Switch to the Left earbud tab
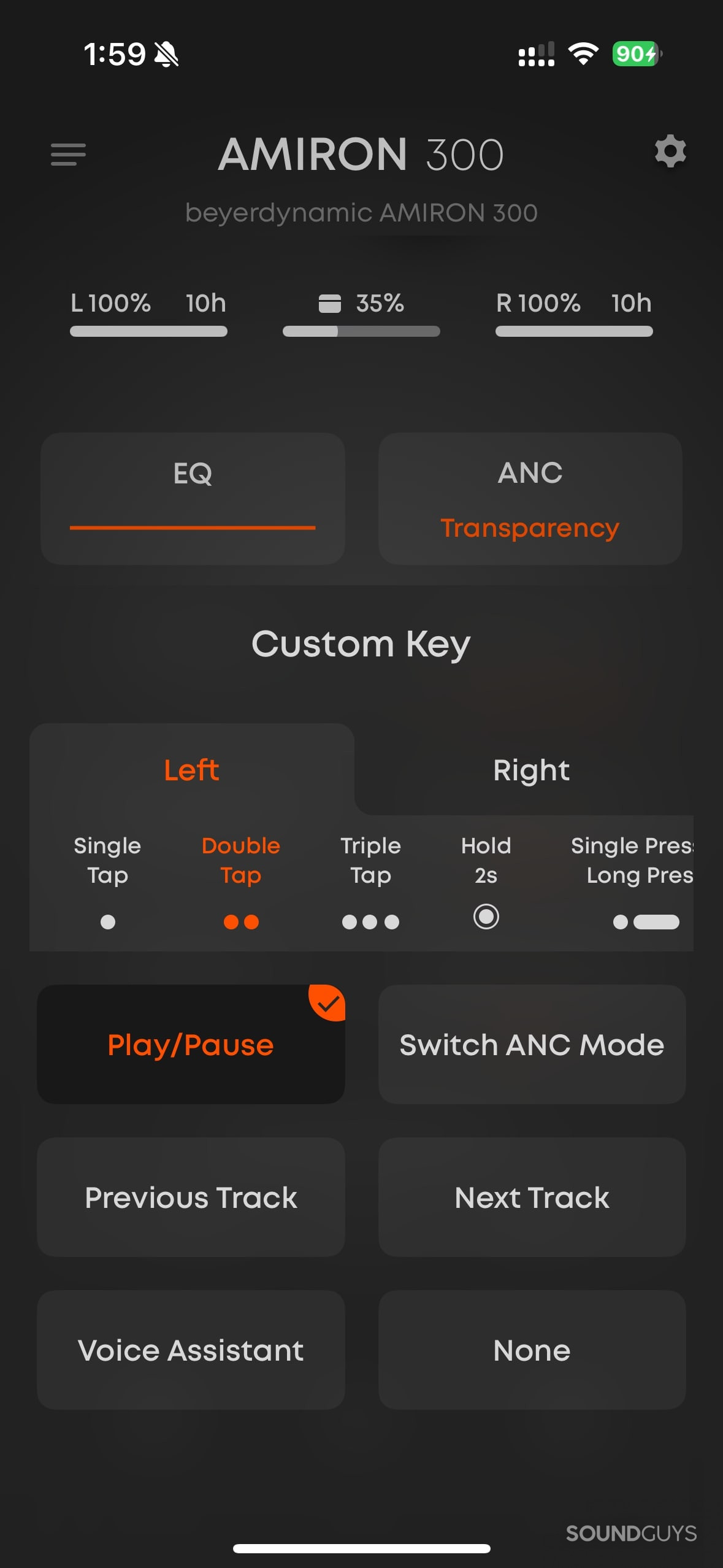 click(191, 770)
